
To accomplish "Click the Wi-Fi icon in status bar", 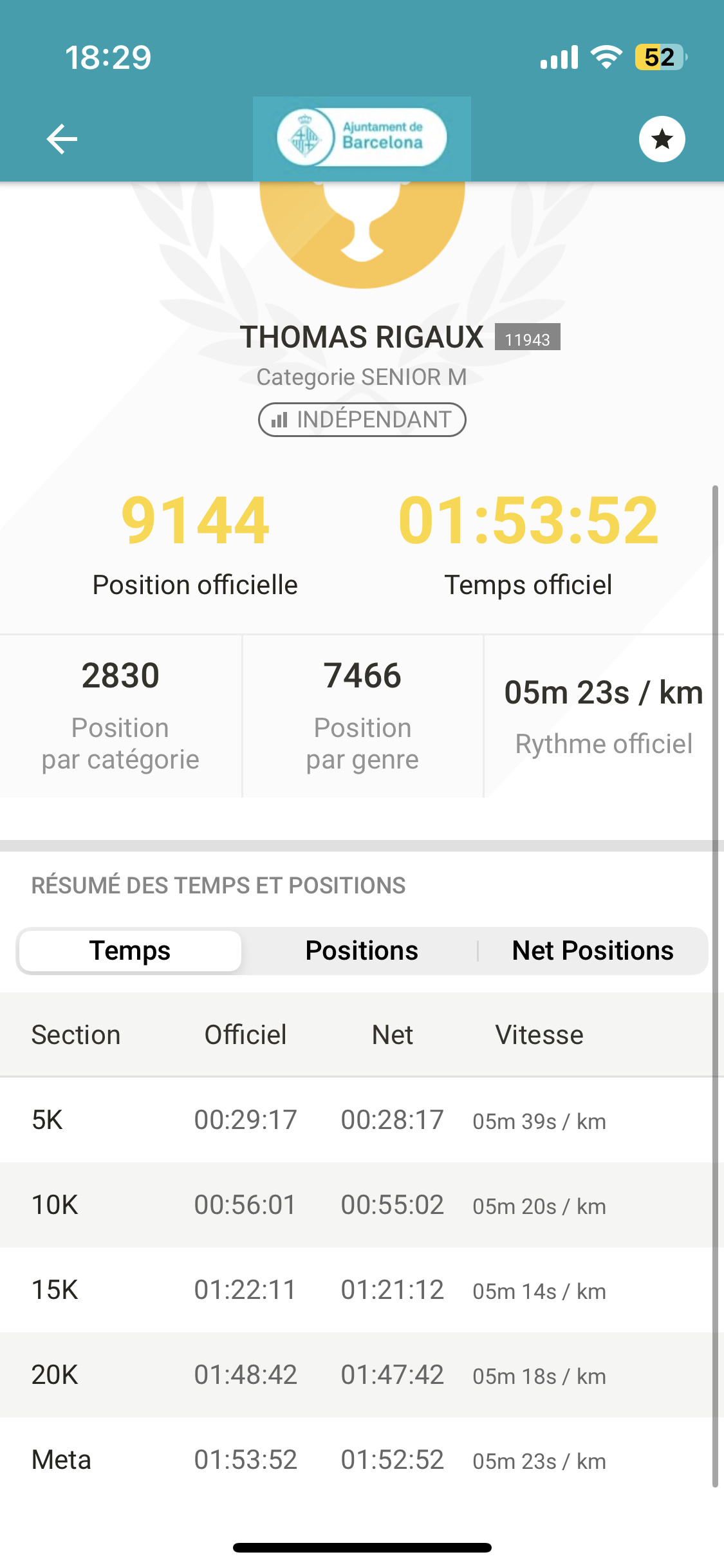I will coord(606,57).
